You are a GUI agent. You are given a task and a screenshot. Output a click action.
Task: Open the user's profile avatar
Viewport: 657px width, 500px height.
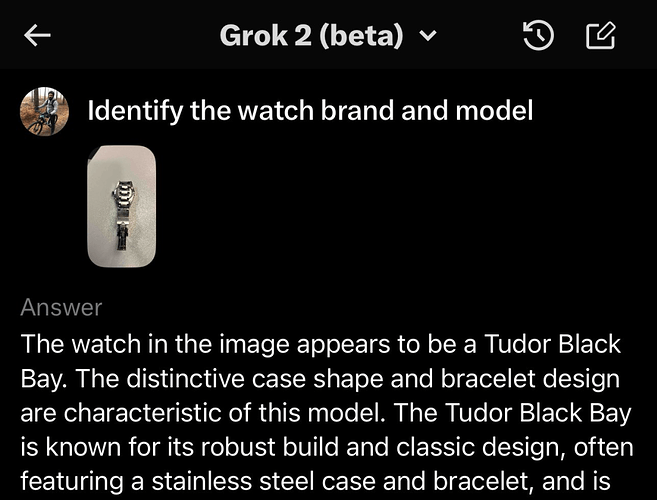point(44,111)
